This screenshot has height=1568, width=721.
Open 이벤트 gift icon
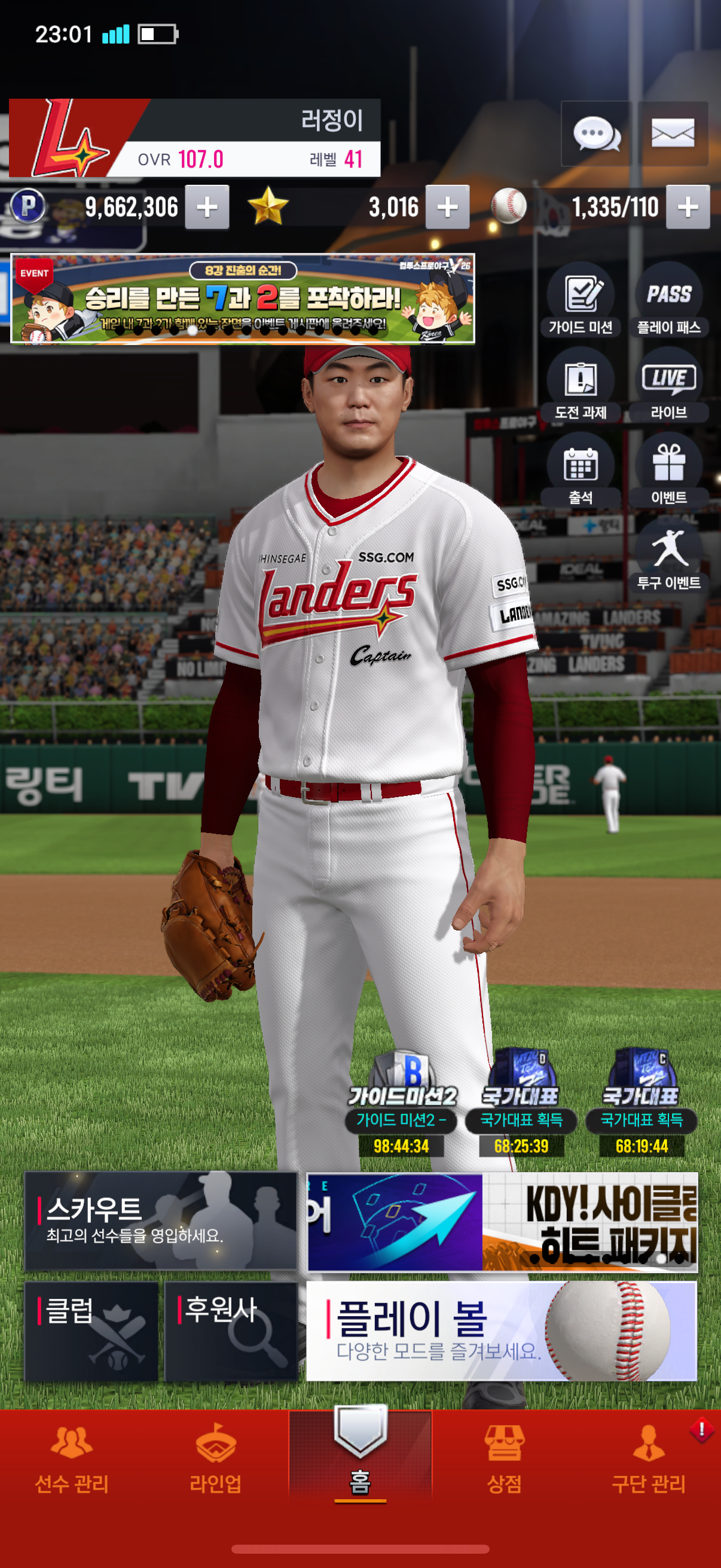(668, 471)
